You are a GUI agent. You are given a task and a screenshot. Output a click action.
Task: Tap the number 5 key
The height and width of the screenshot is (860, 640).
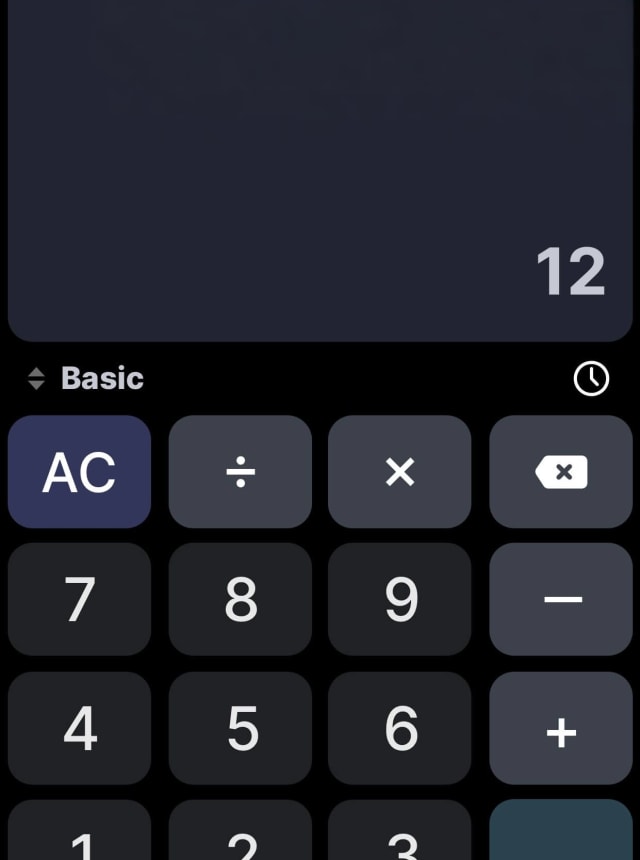pyautogui.click(x=240, y=728)
